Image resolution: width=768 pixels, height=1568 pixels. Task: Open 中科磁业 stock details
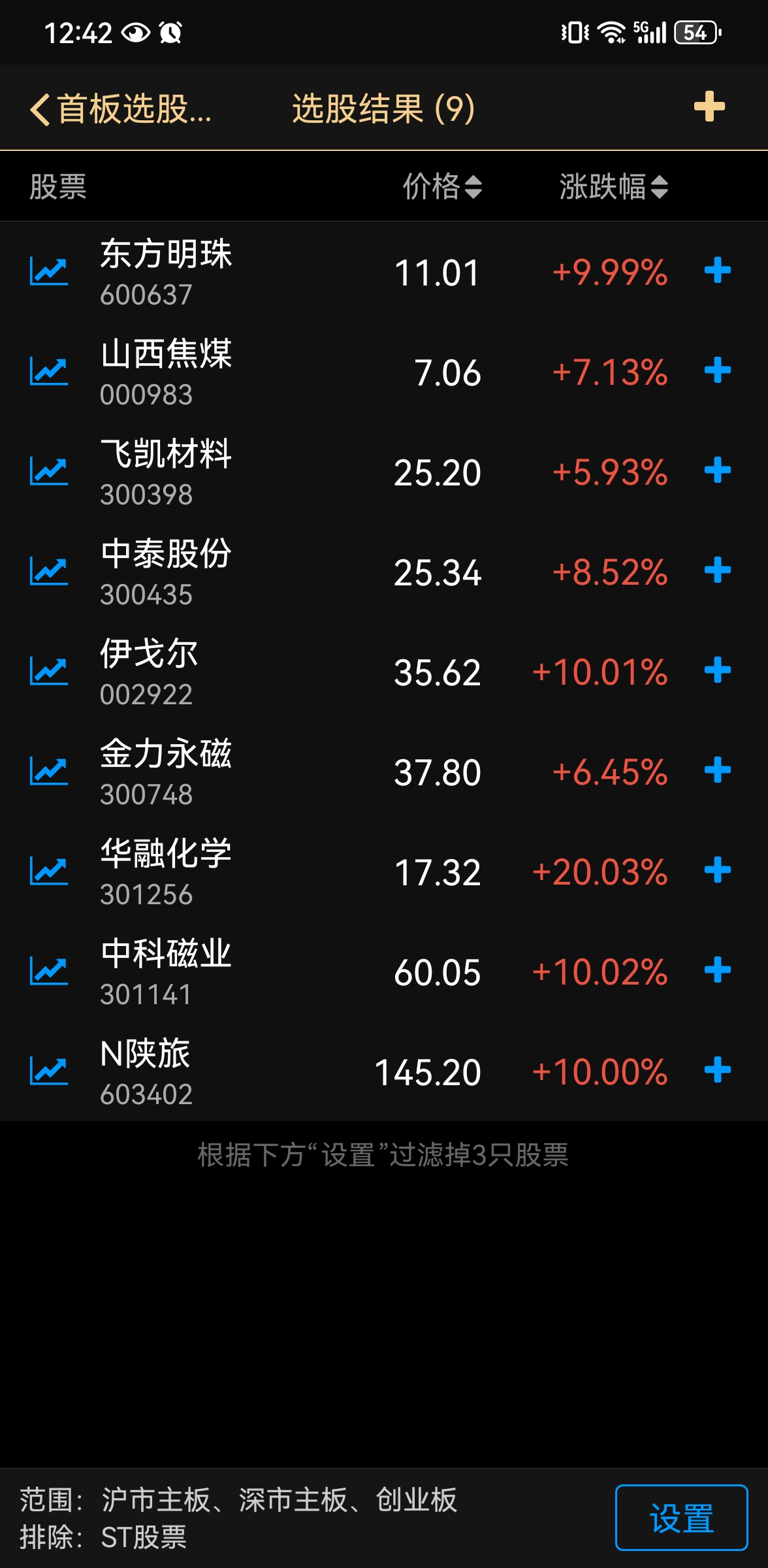166,972
